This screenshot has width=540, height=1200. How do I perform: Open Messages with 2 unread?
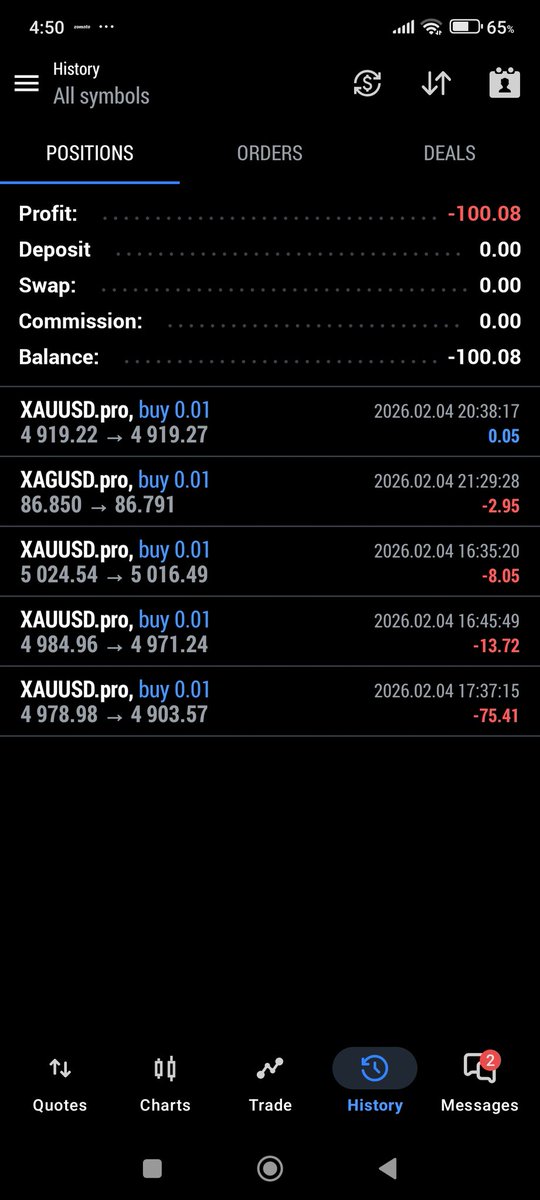pos(480,1083)
